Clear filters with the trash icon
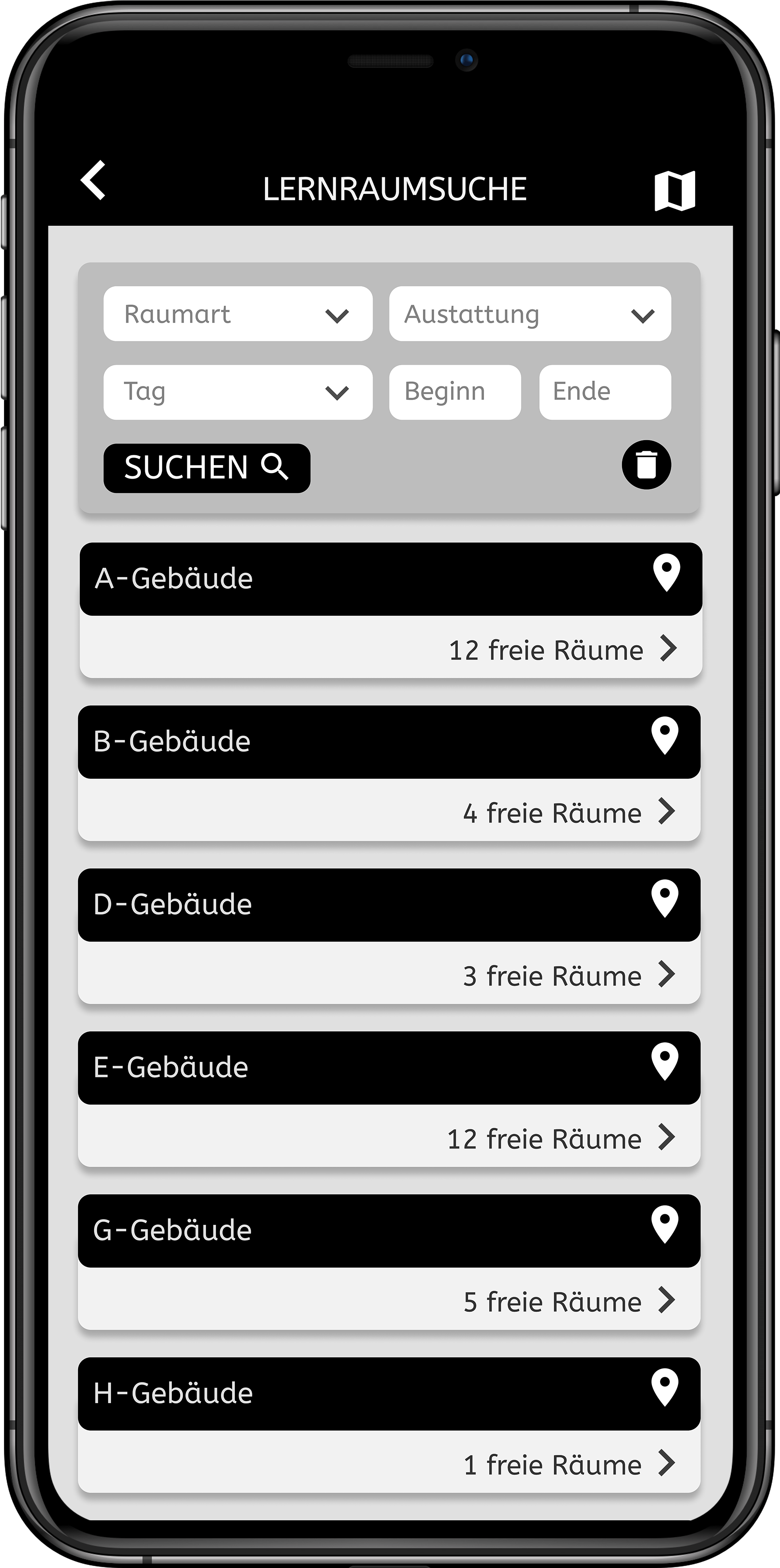780x1568 pixels. 646,465
